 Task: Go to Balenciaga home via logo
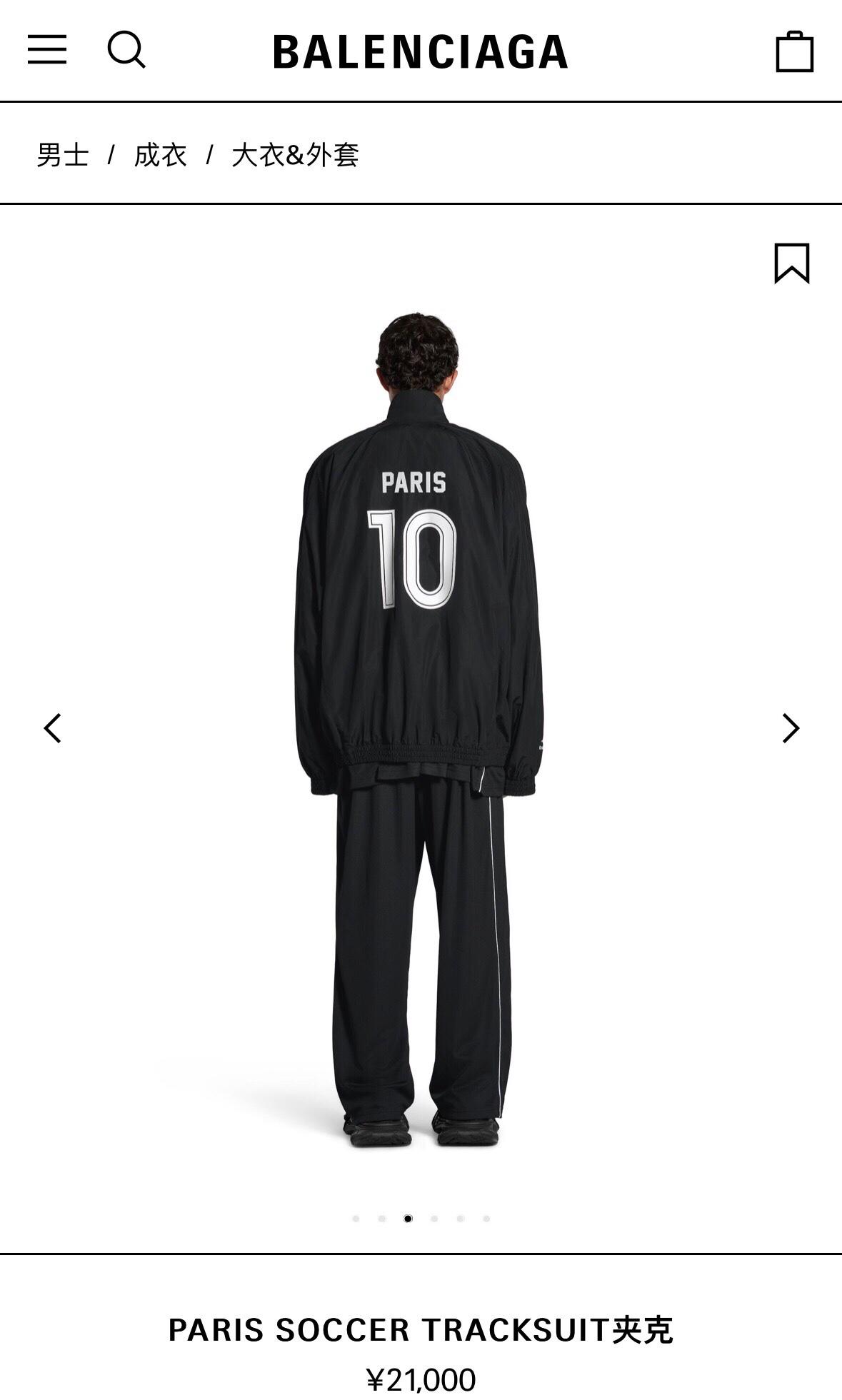[x=420, y=52]
